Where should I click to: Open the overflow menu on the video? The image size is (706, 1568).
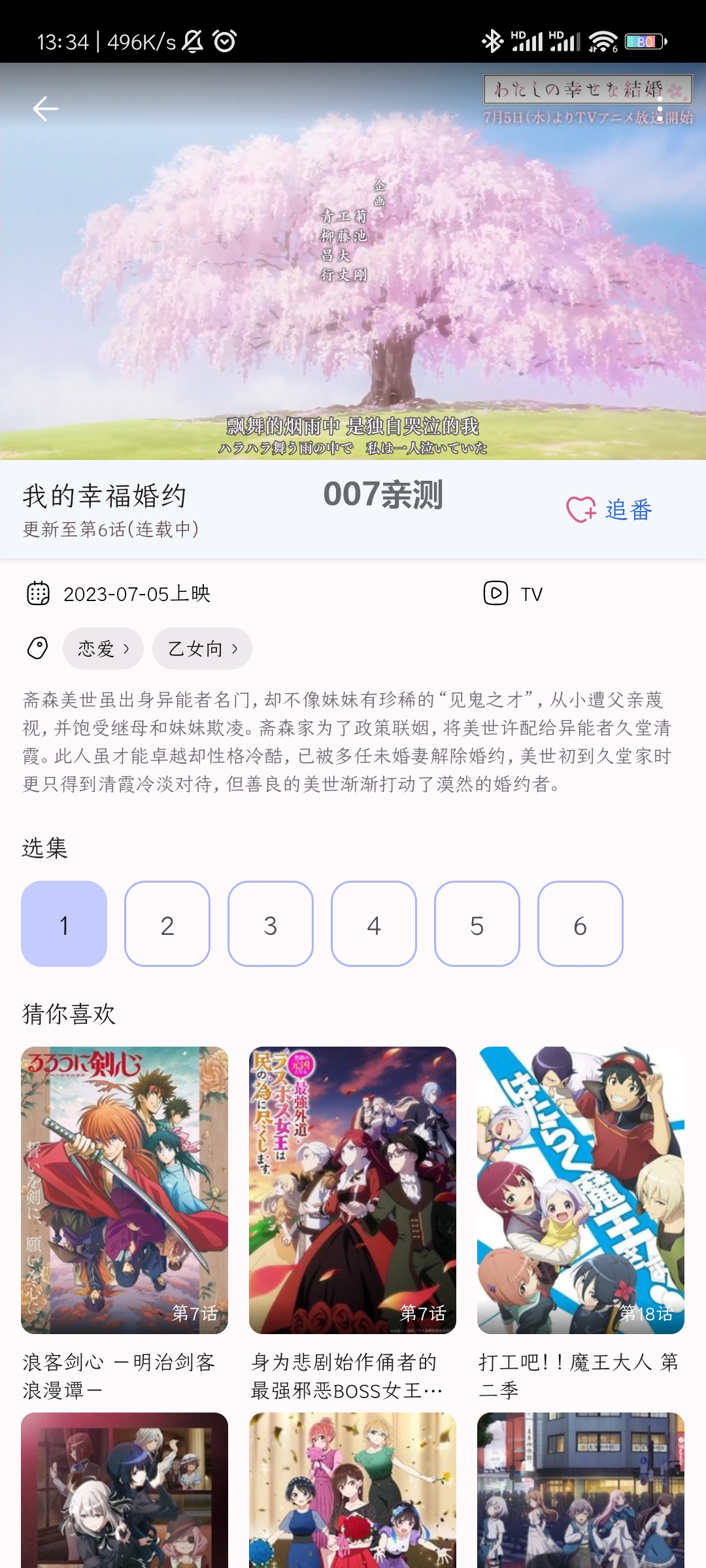tap(660, 109)
